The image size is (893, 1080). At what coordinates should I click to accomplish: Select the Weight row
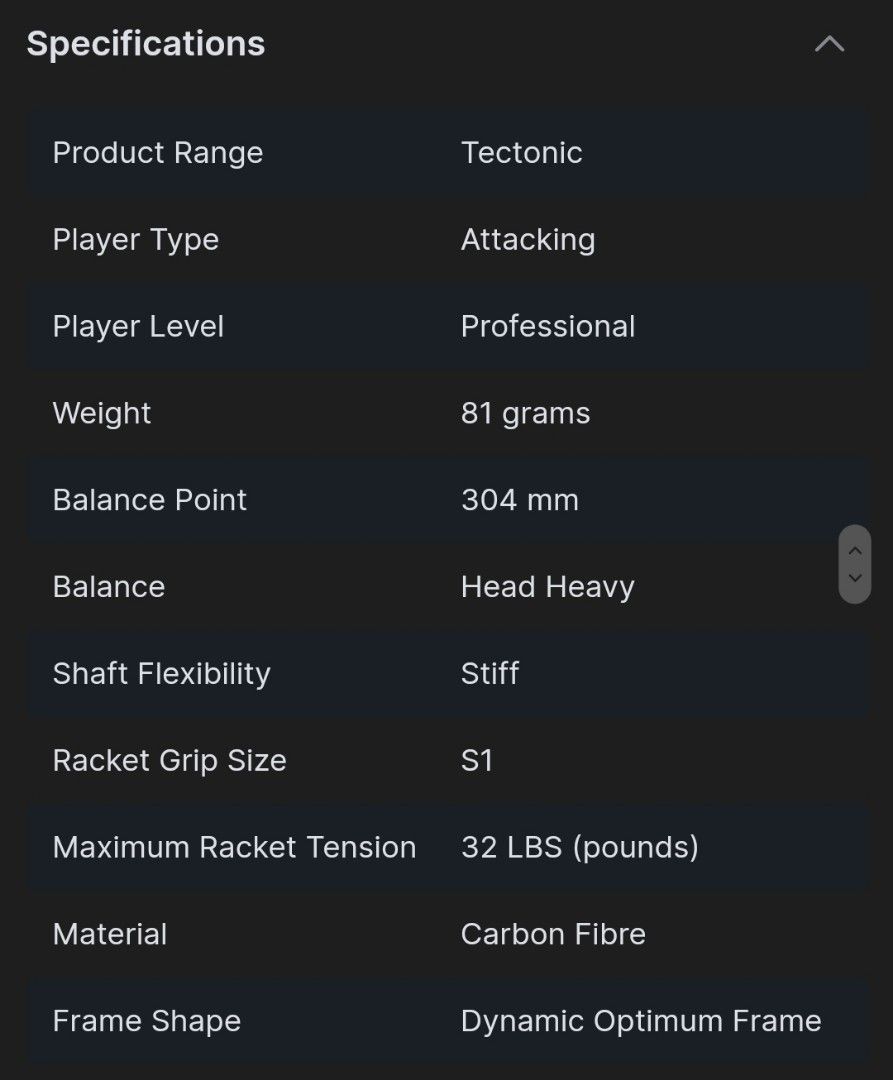click(102, 413)
